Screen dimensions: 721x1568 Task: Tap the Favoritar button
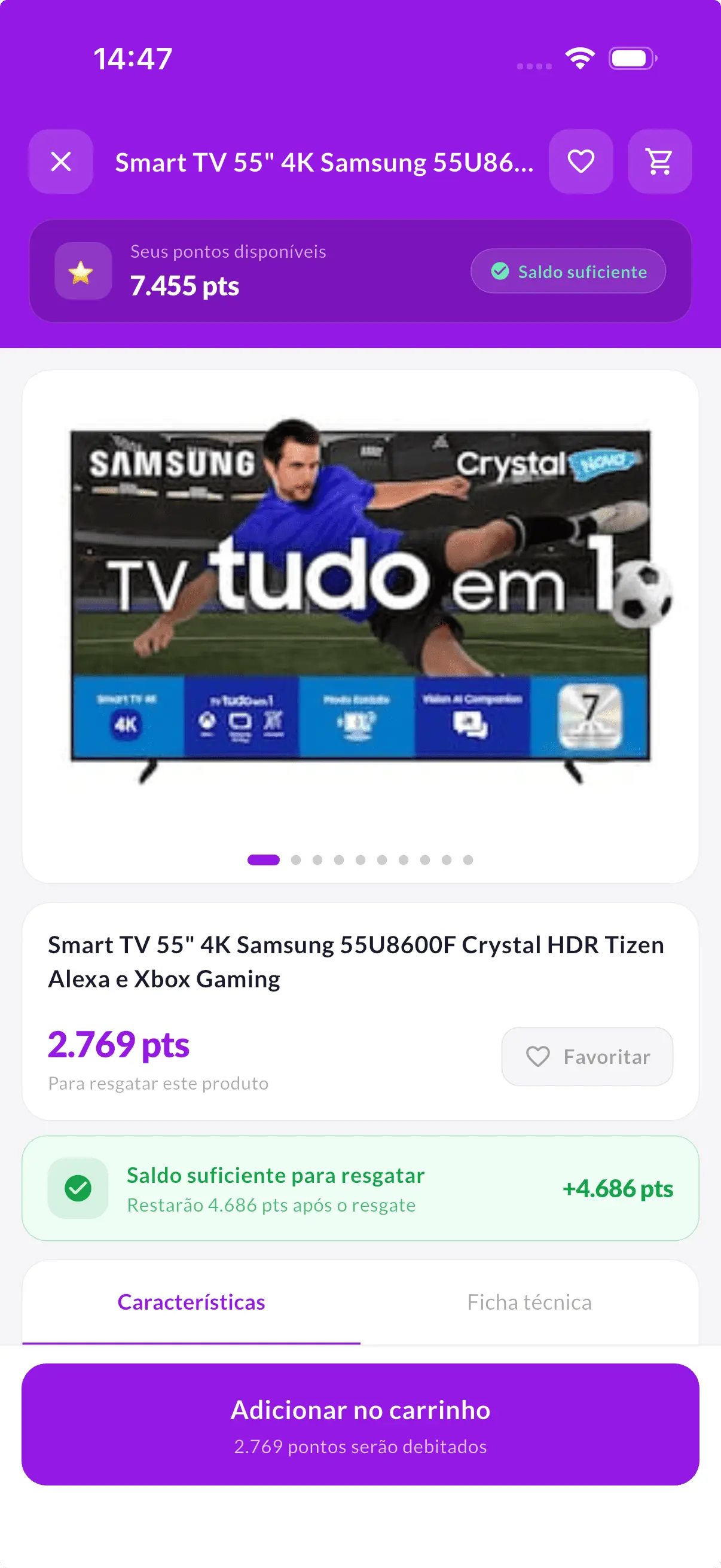(x=586, y=1056)
